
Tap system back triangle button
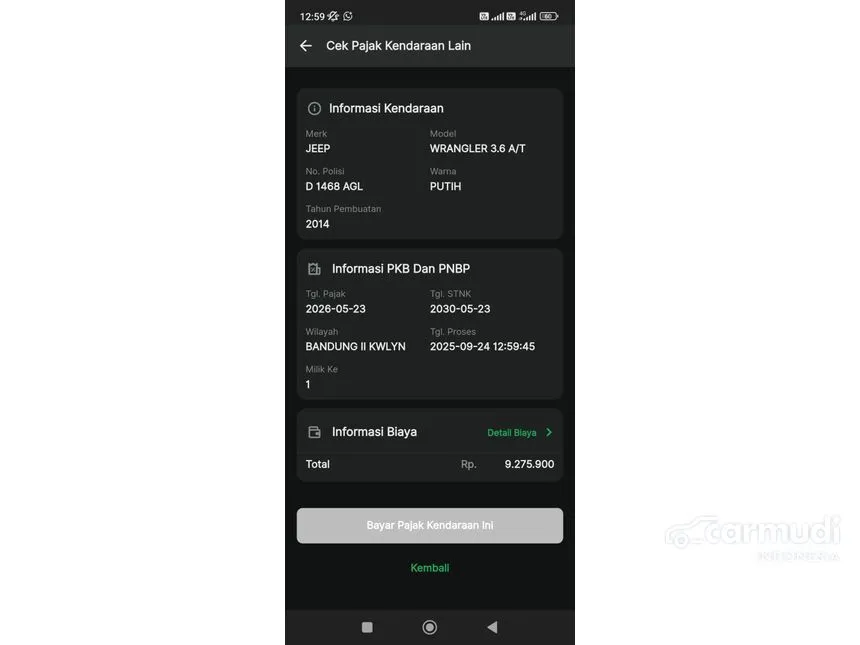pos(492,627)
